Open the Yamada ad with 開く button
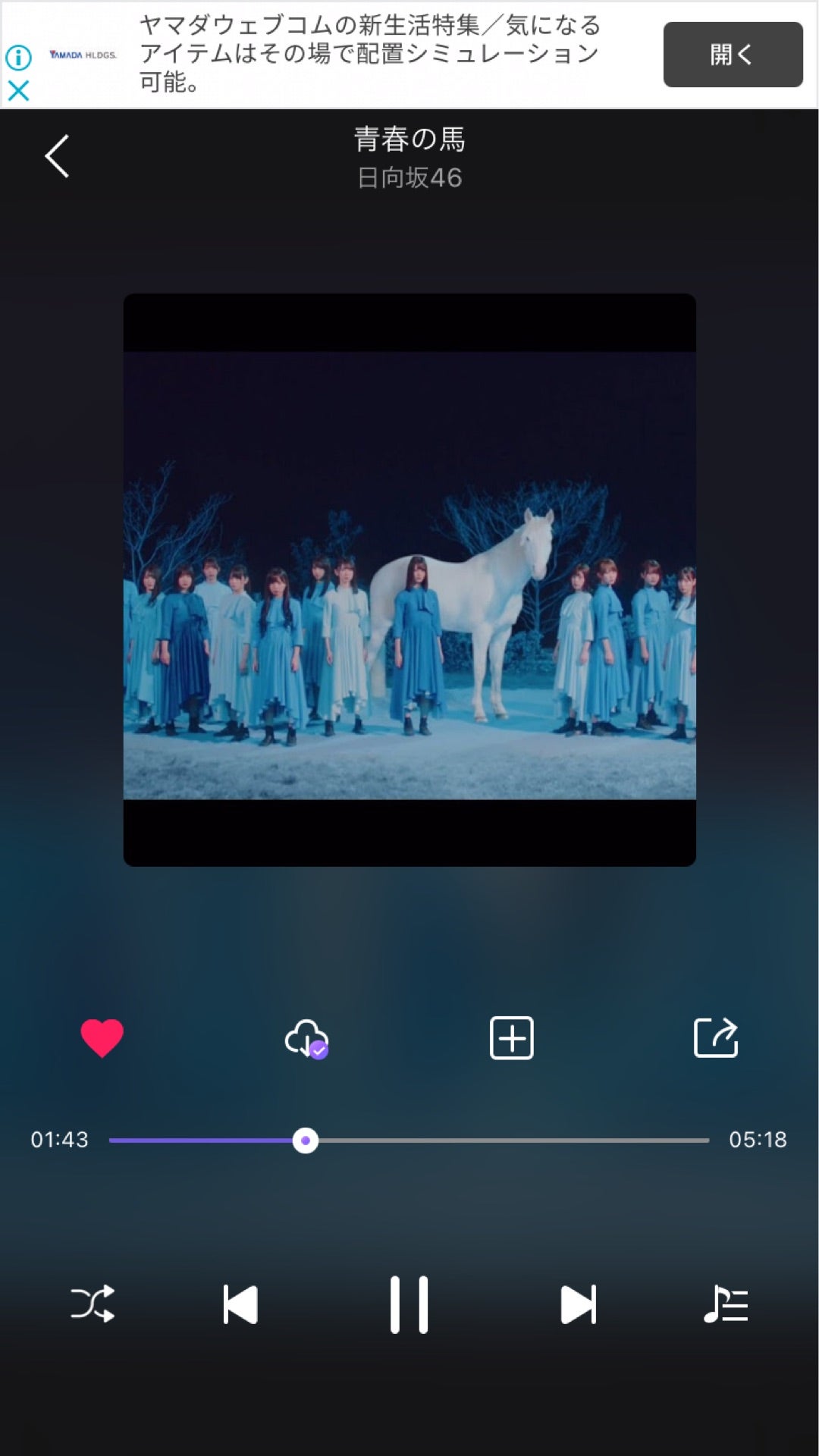Screen dimensions: 819x1456 point(733,55)
